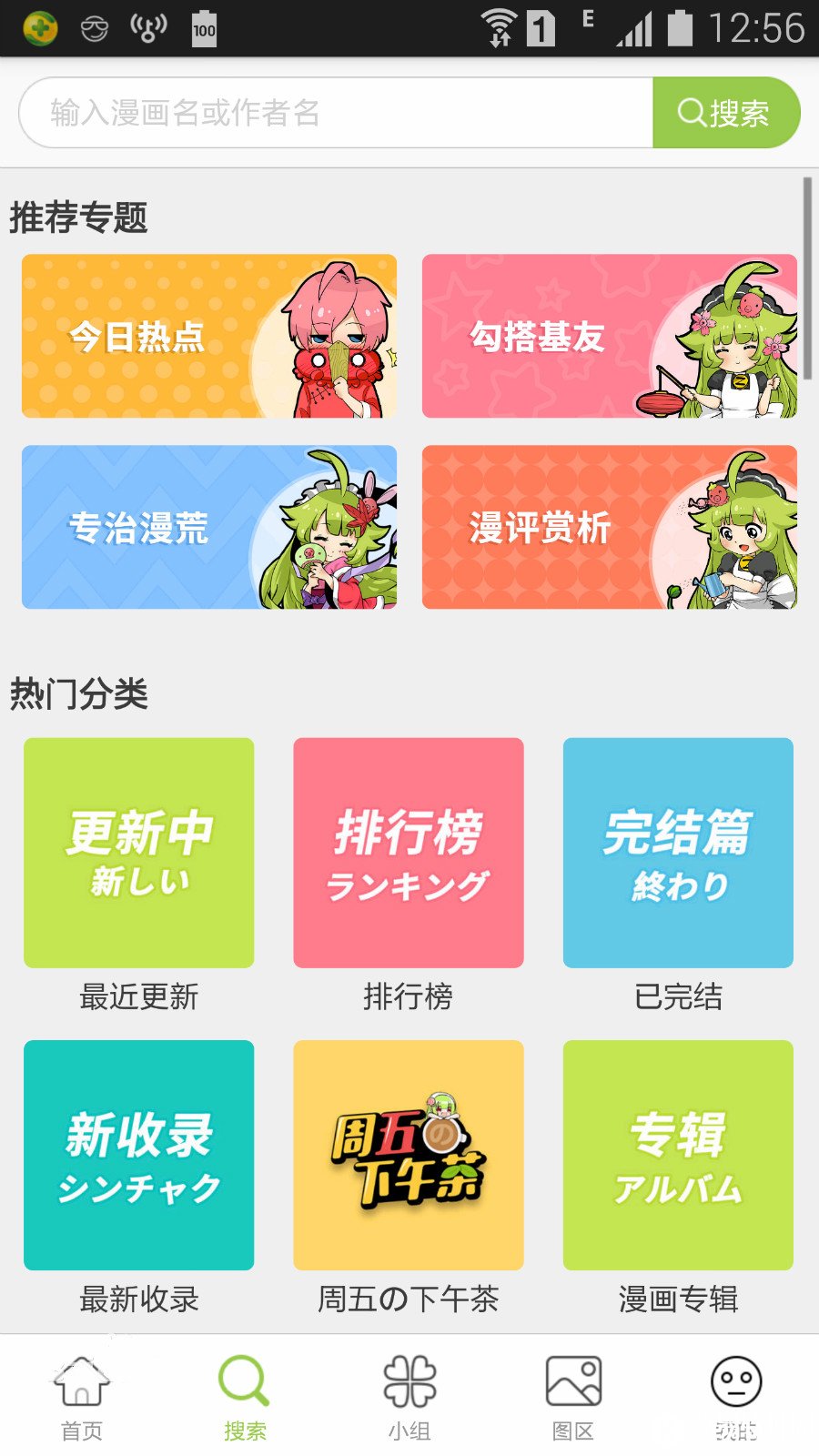Browse the 最近更新 category

point(138,853)
